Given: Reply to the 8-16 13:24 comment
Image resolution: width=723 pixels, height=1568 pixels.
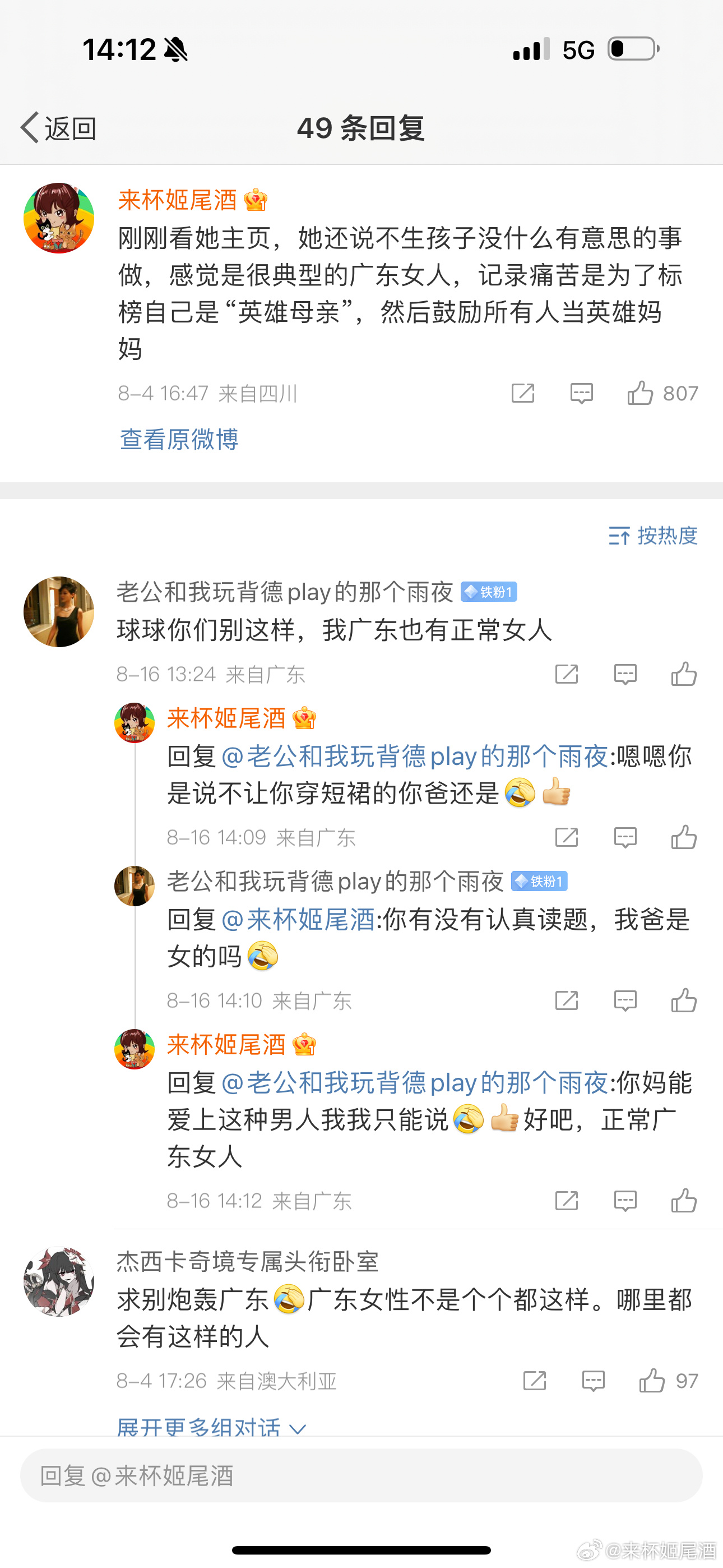Looking at the screenshot, I should coord(625,674).
